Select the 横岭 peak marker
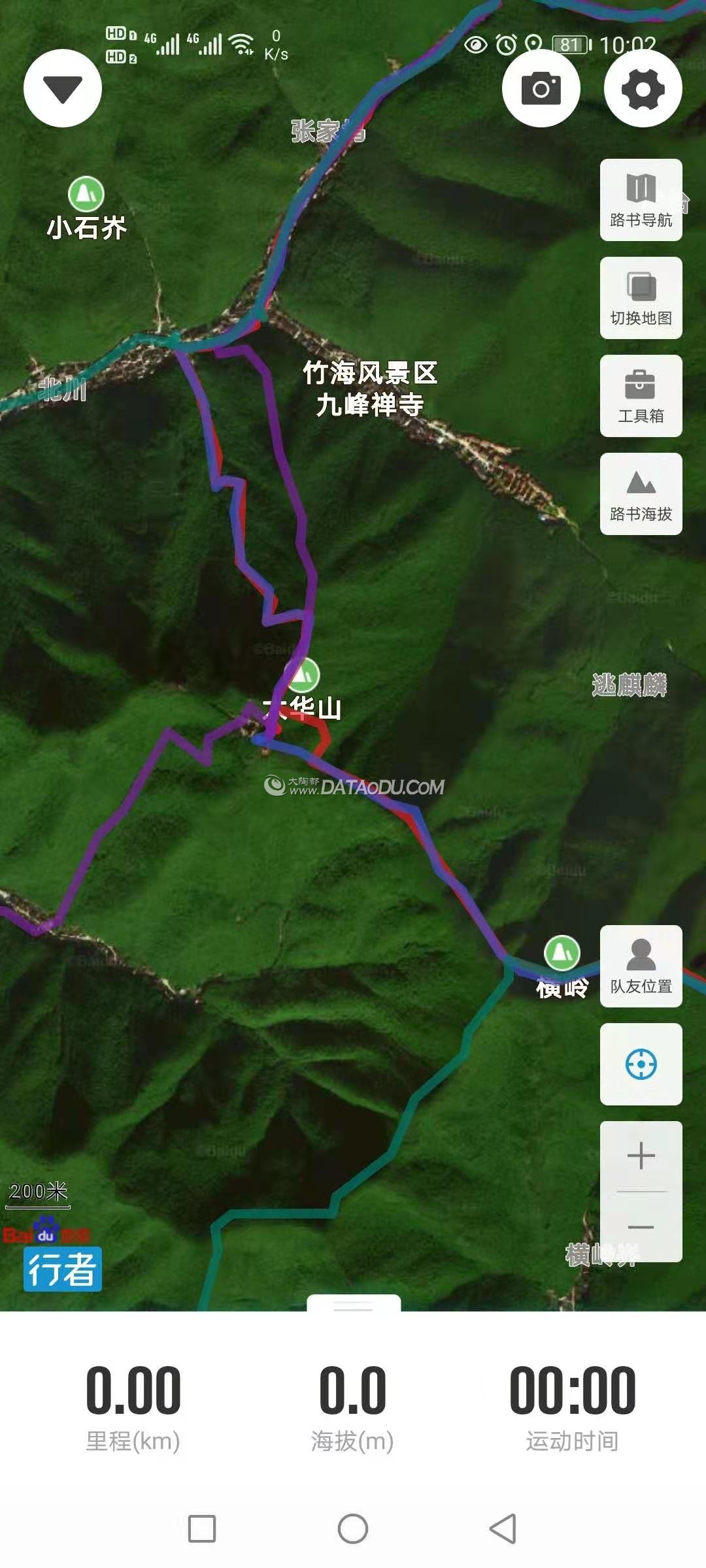This screenshot has height=1568, width=706. point(562,953)
